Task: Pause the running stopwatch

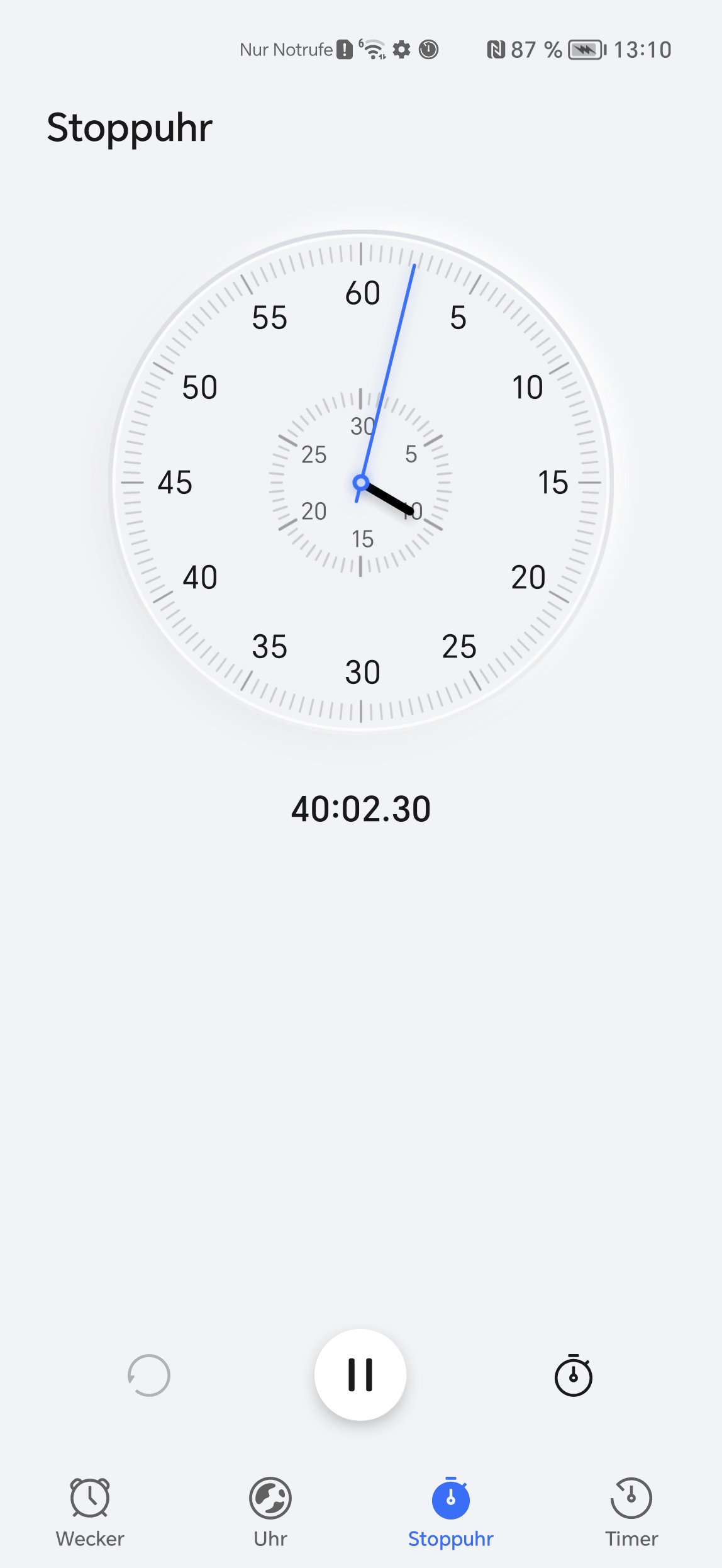Action: 360,1375
